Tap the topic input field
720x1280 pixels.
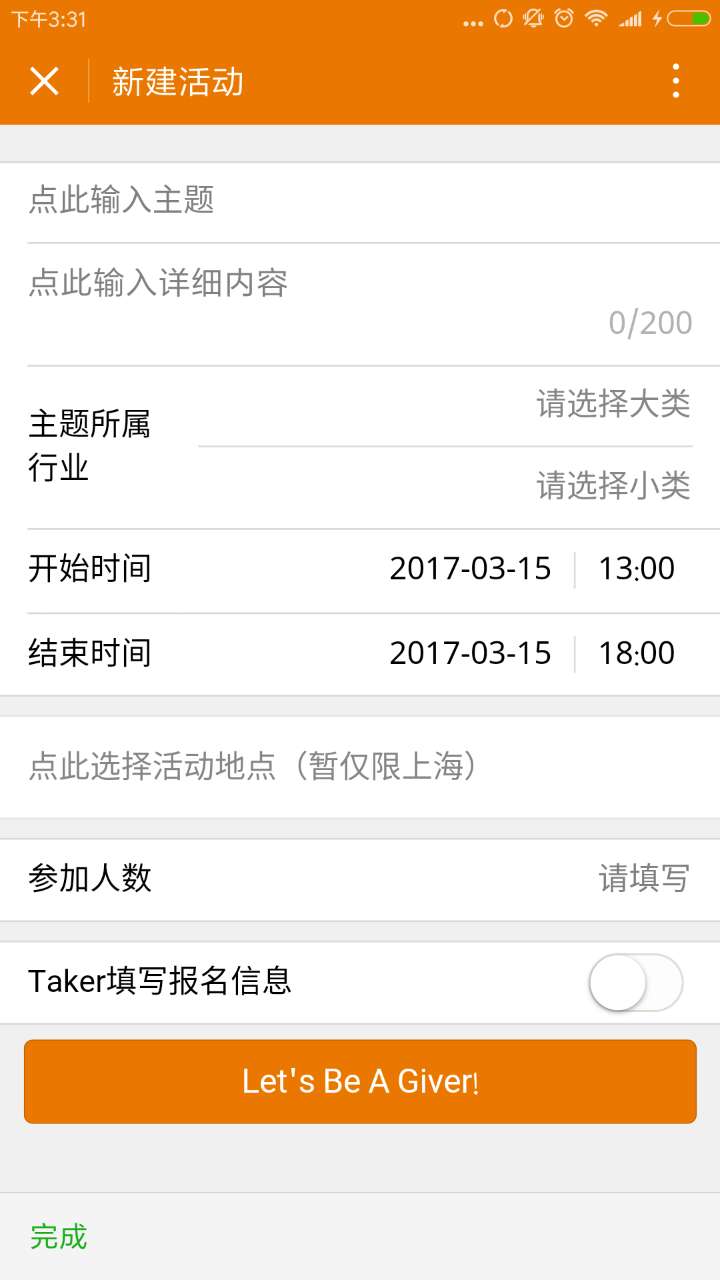(360, 201)
